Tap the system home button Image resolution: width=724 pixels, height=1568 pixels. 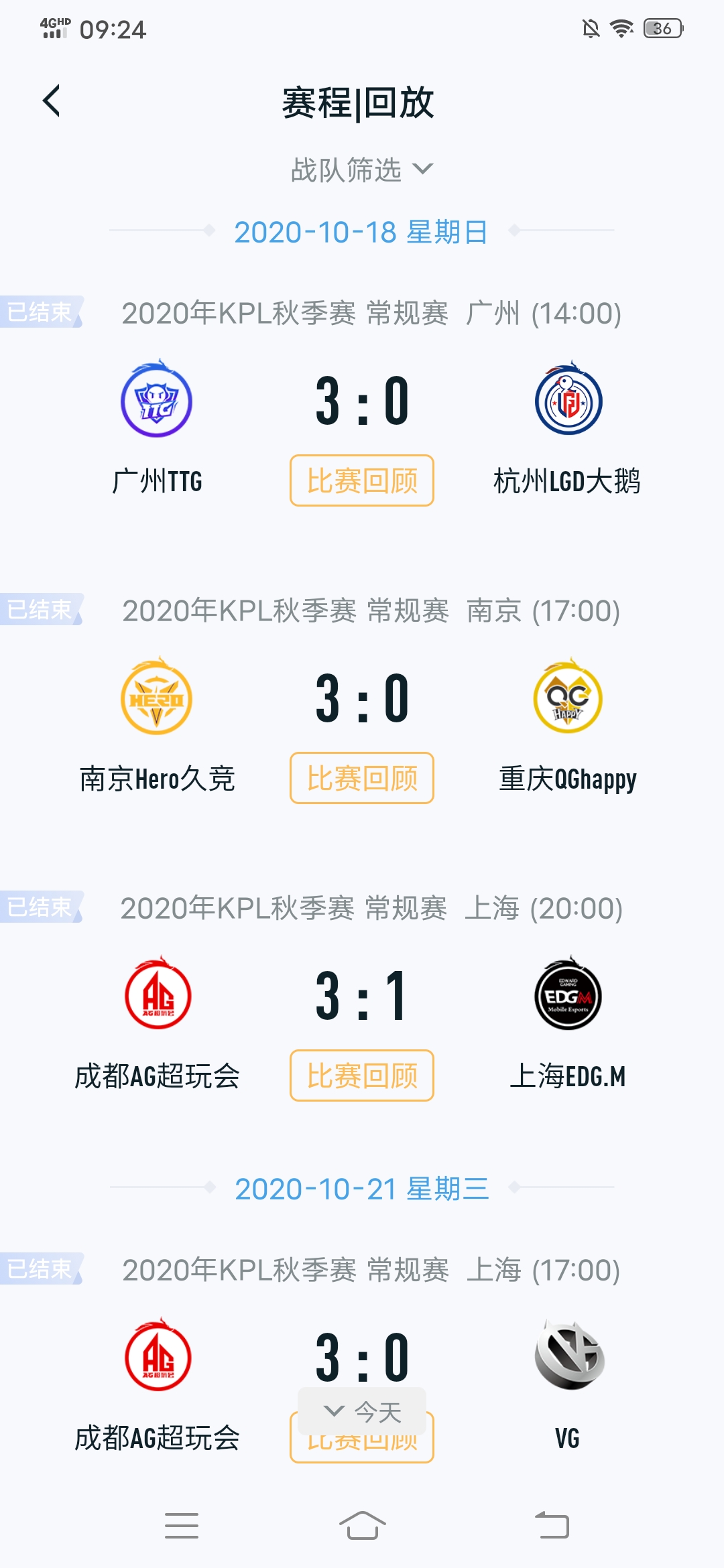[362, 1526]
